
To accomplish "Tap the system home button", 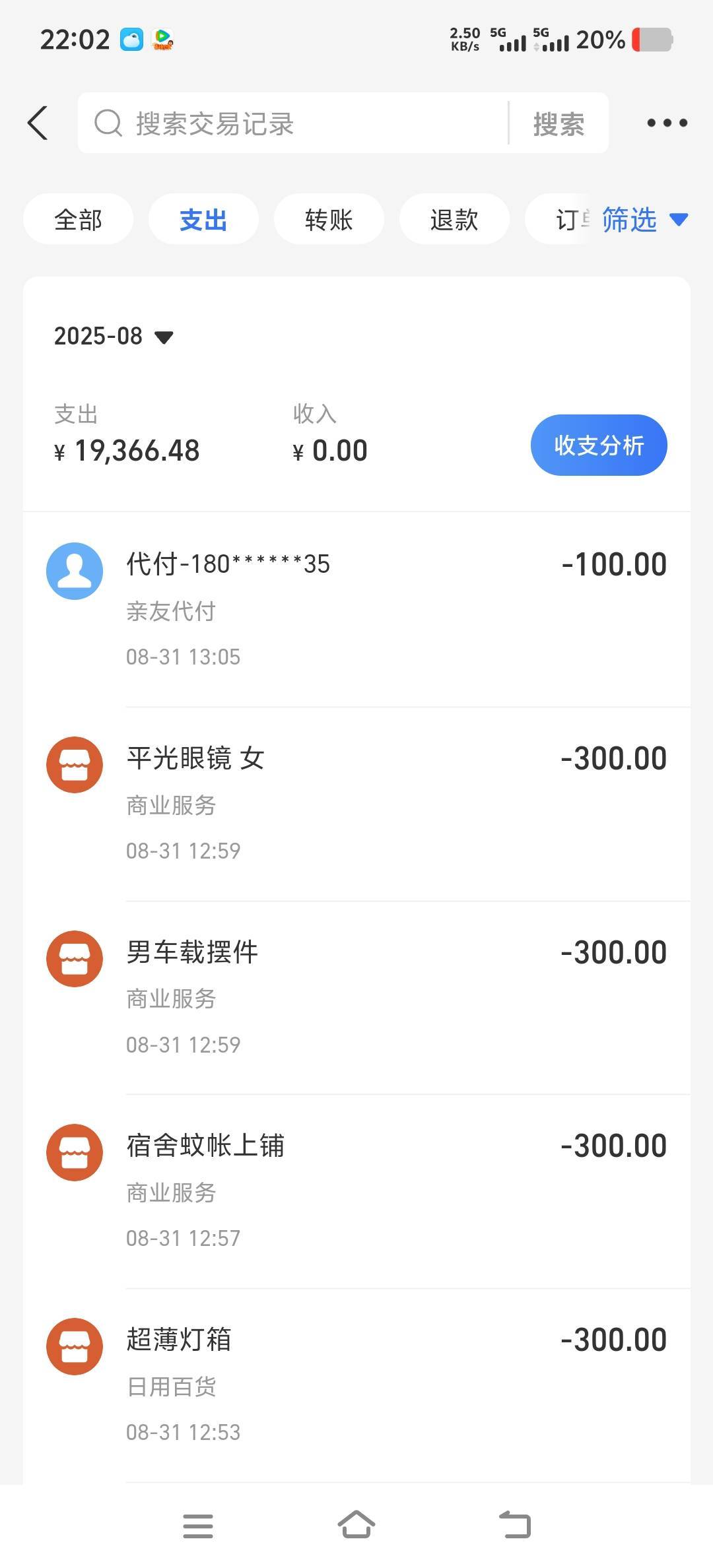I will click(x=356, y=1526).
